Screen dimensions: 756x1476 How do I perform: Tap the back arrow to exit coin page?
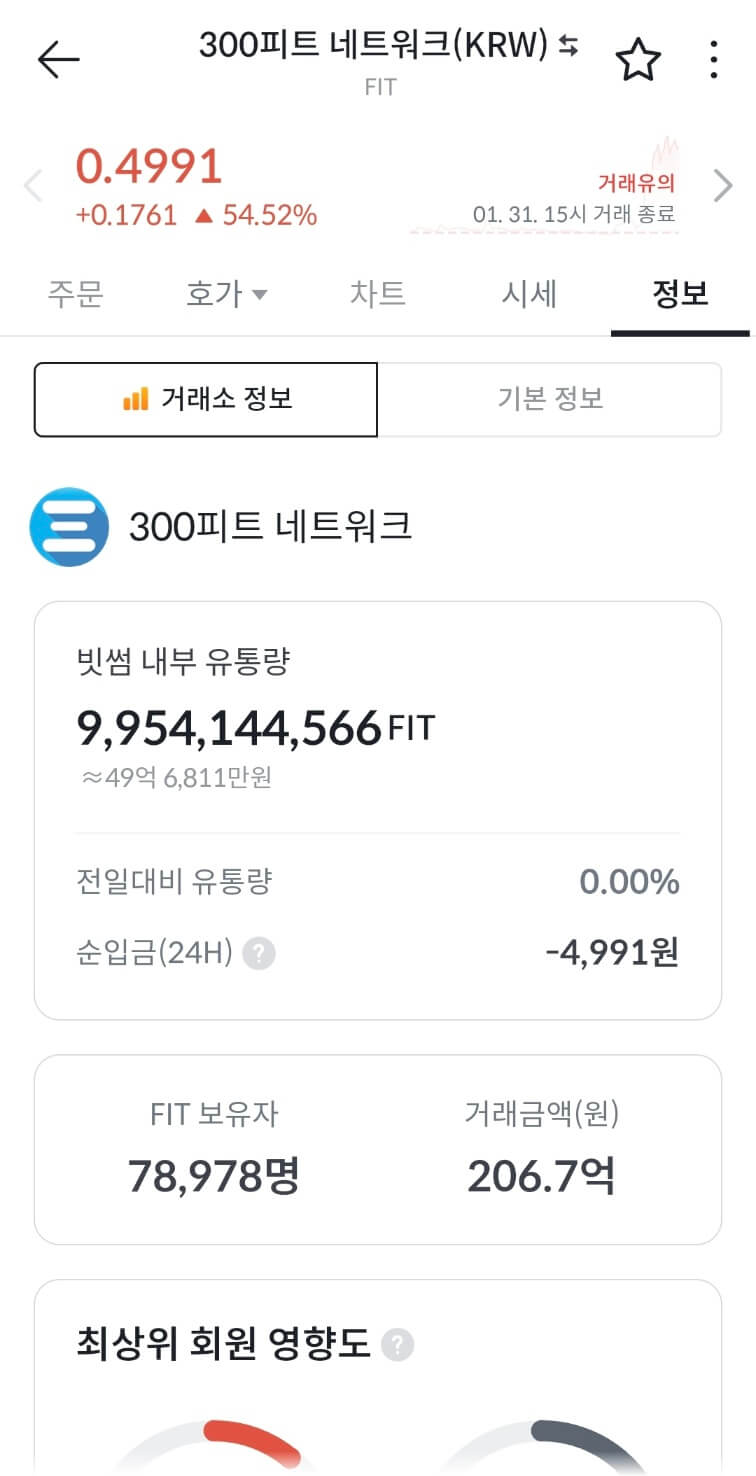click(x=58, y=58)
